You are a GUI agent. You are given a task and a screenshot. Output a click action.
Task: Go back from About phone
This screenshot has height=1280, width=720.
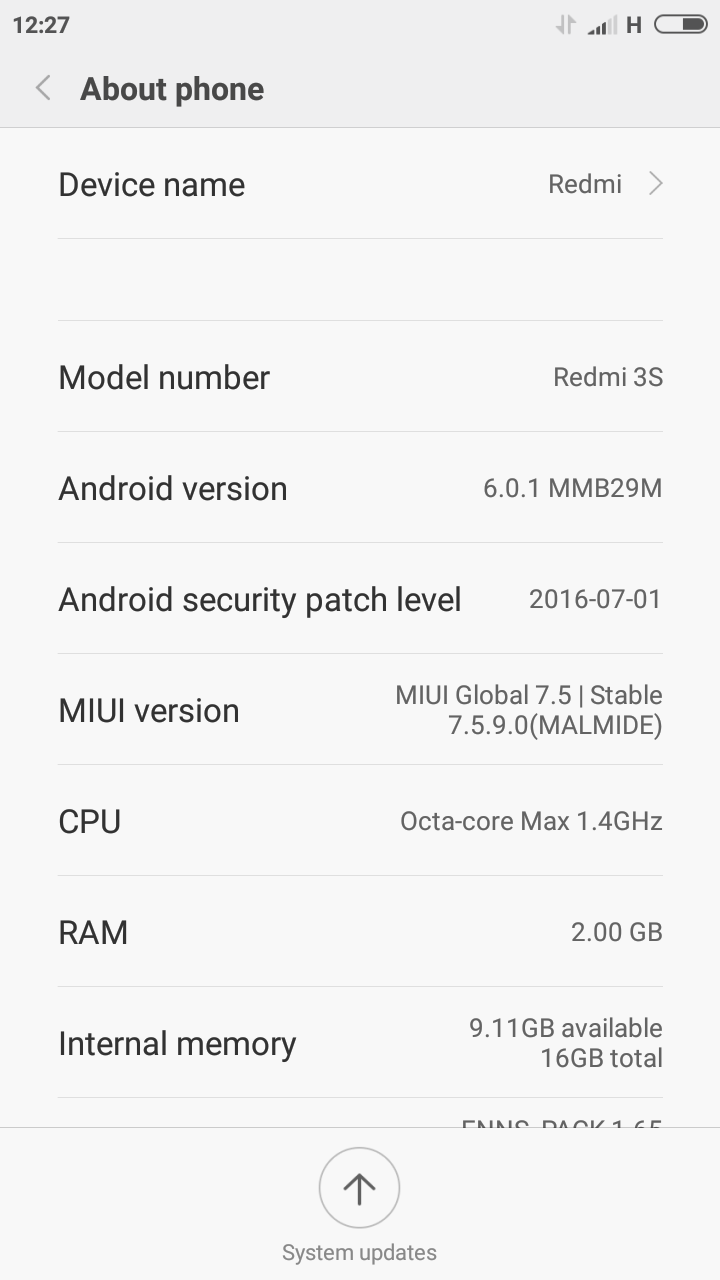click(x=43, y=88)
